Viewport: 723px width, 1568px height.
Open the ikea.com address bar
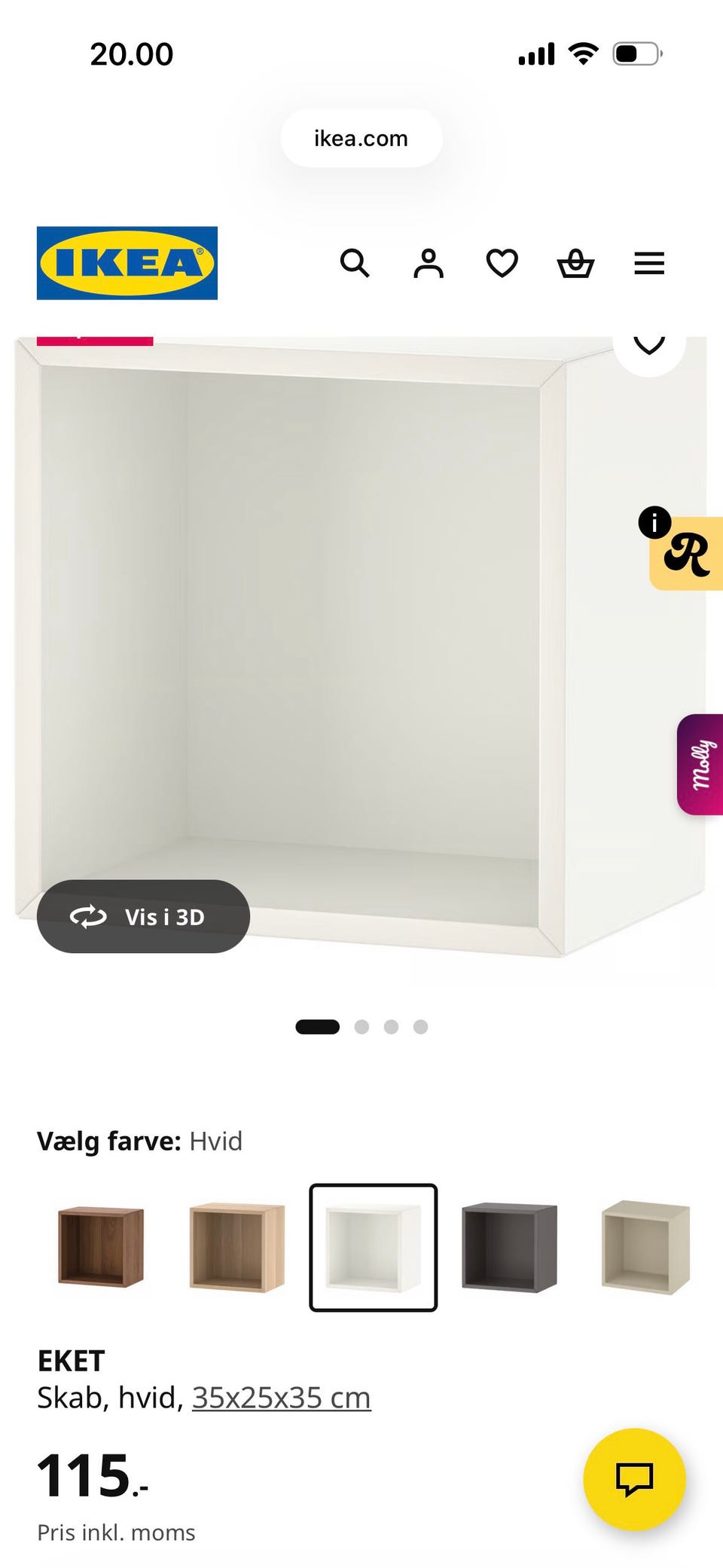[x=361, y=138]
